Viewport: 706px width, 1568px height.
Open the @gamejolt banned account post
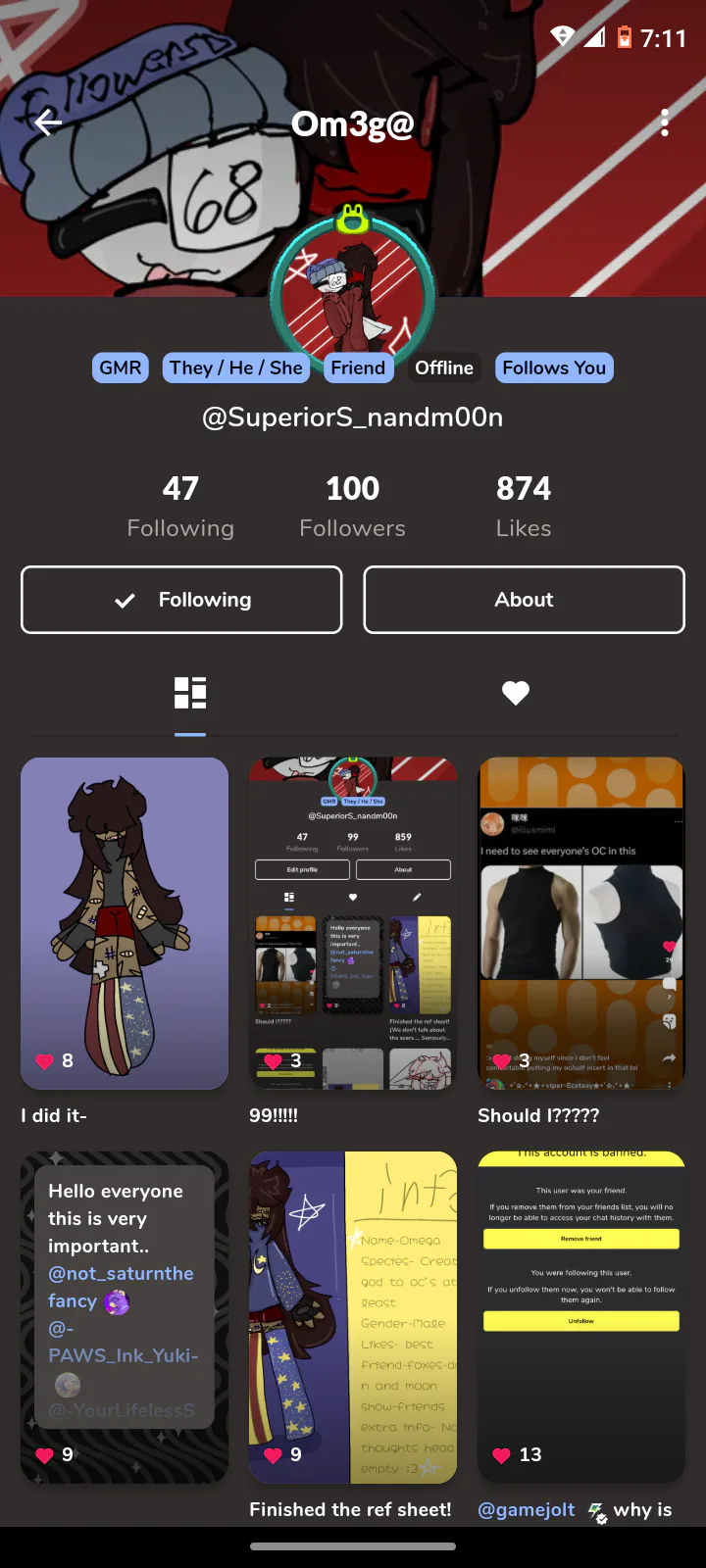click(x=581, y=1317)
